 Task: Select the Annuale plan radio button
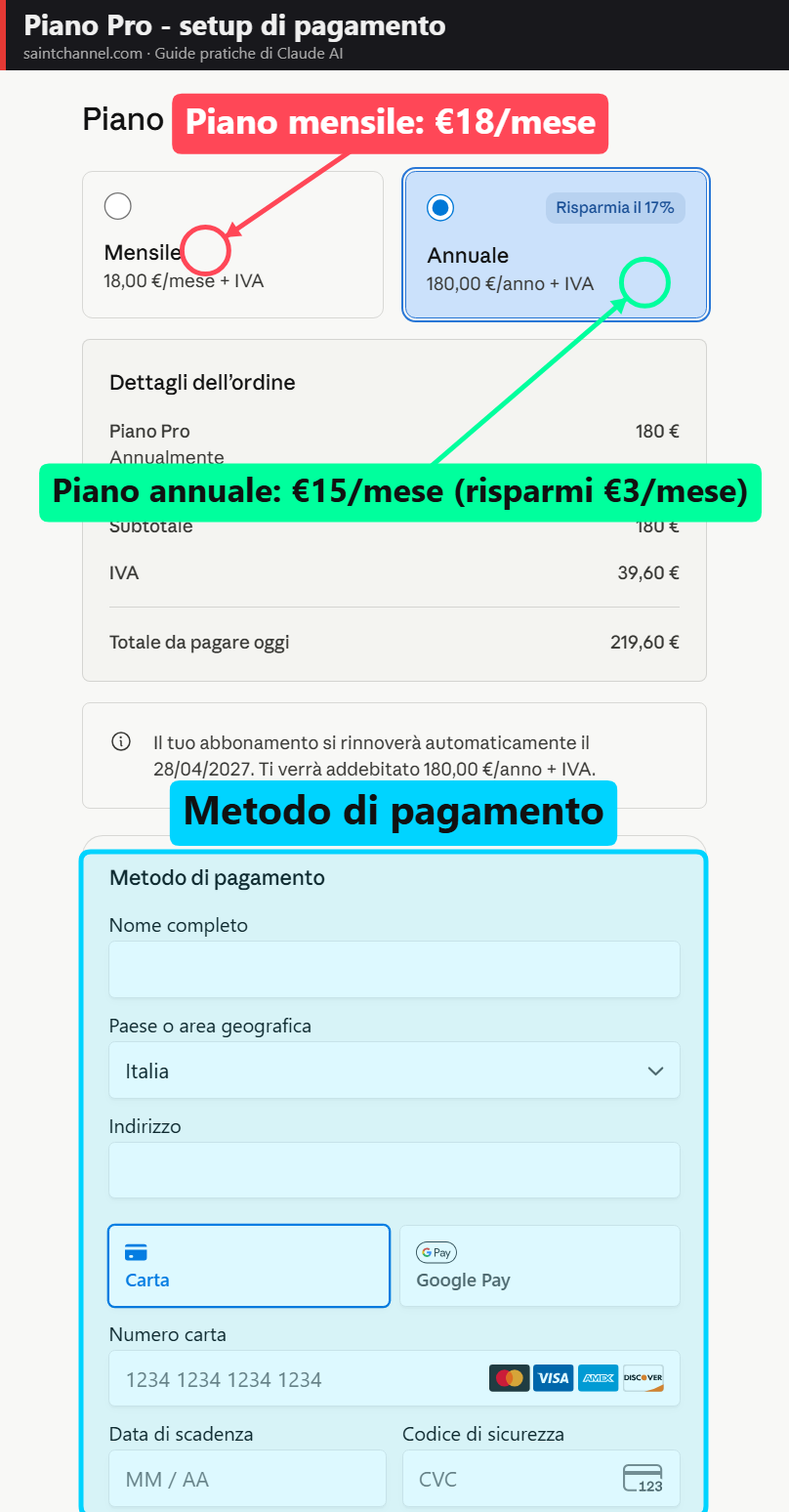(x=440, y=206)
